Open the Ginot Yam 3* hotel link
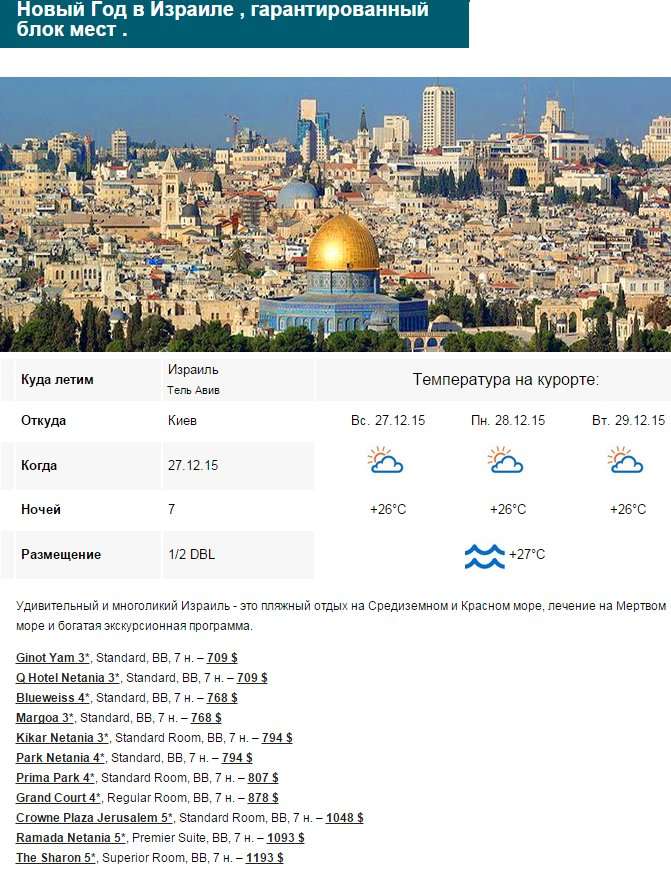This screenshot has width=671, height=869. 53,658
